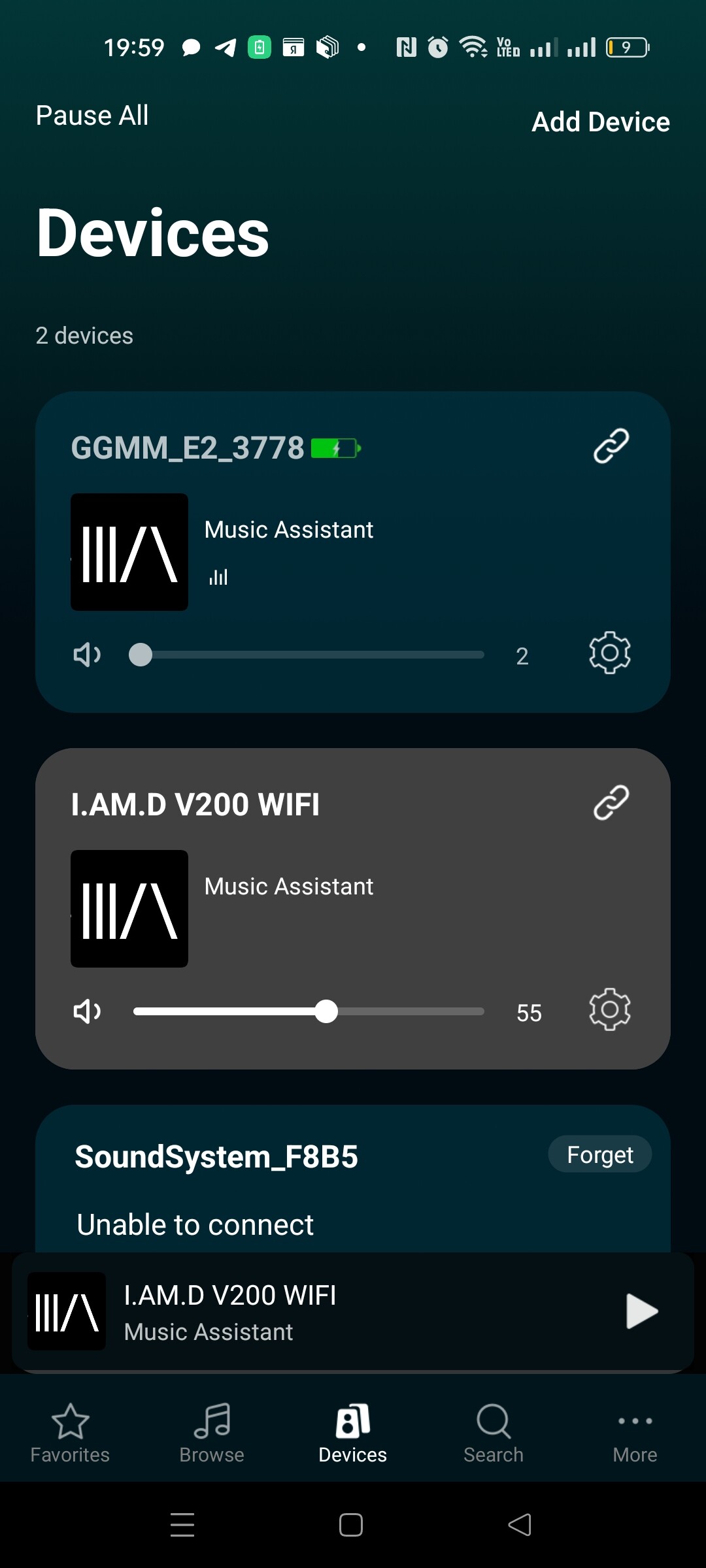Screen dimensions: 706x1568
Task: Tap the I.AM.D V200 WIFI volume slider
Action: (x=309, y=1011)
